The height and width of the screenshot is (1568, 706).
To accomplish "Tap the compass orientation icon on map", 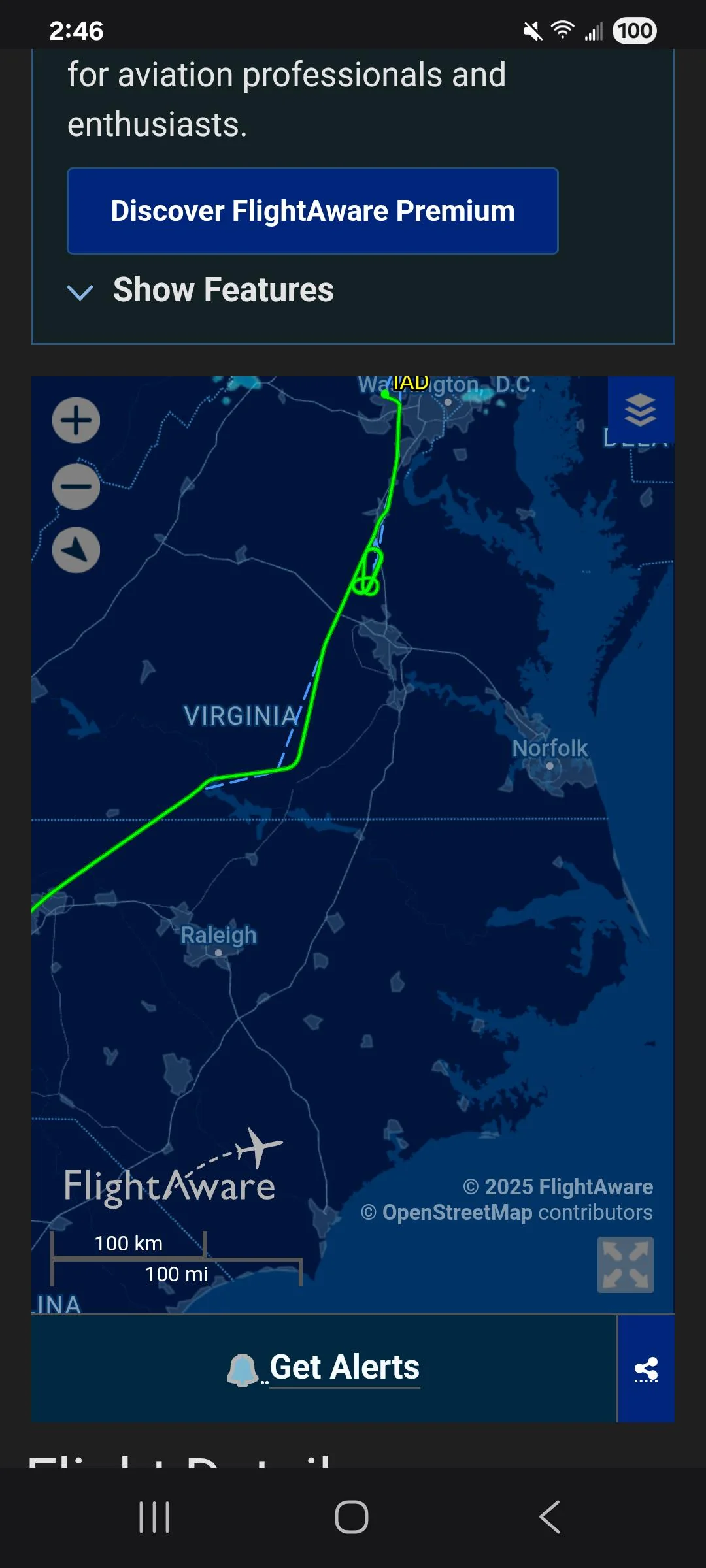I will click(76, 550).
